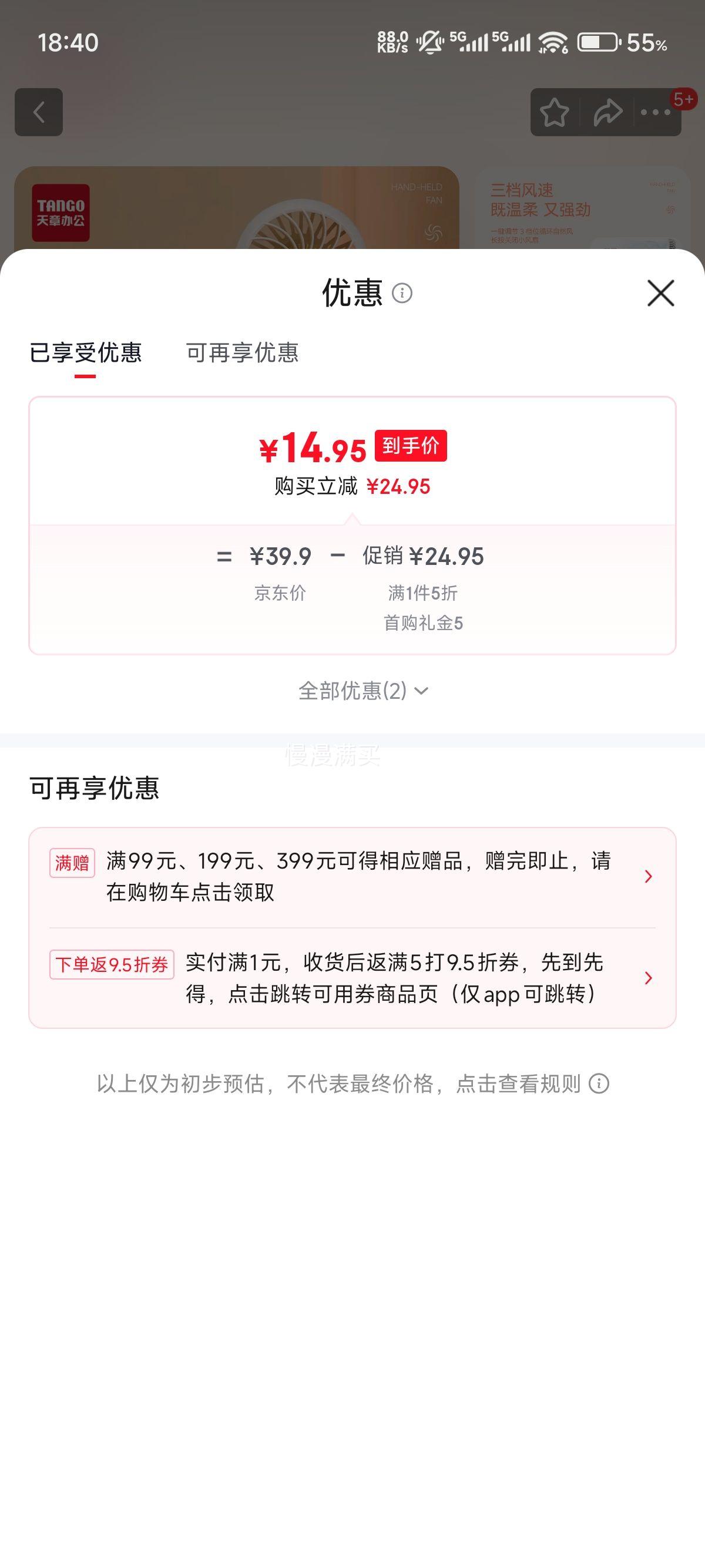The image size is (705, 1568).
Task: Open the more options (...) menu icon
Action: pos(654,113)
